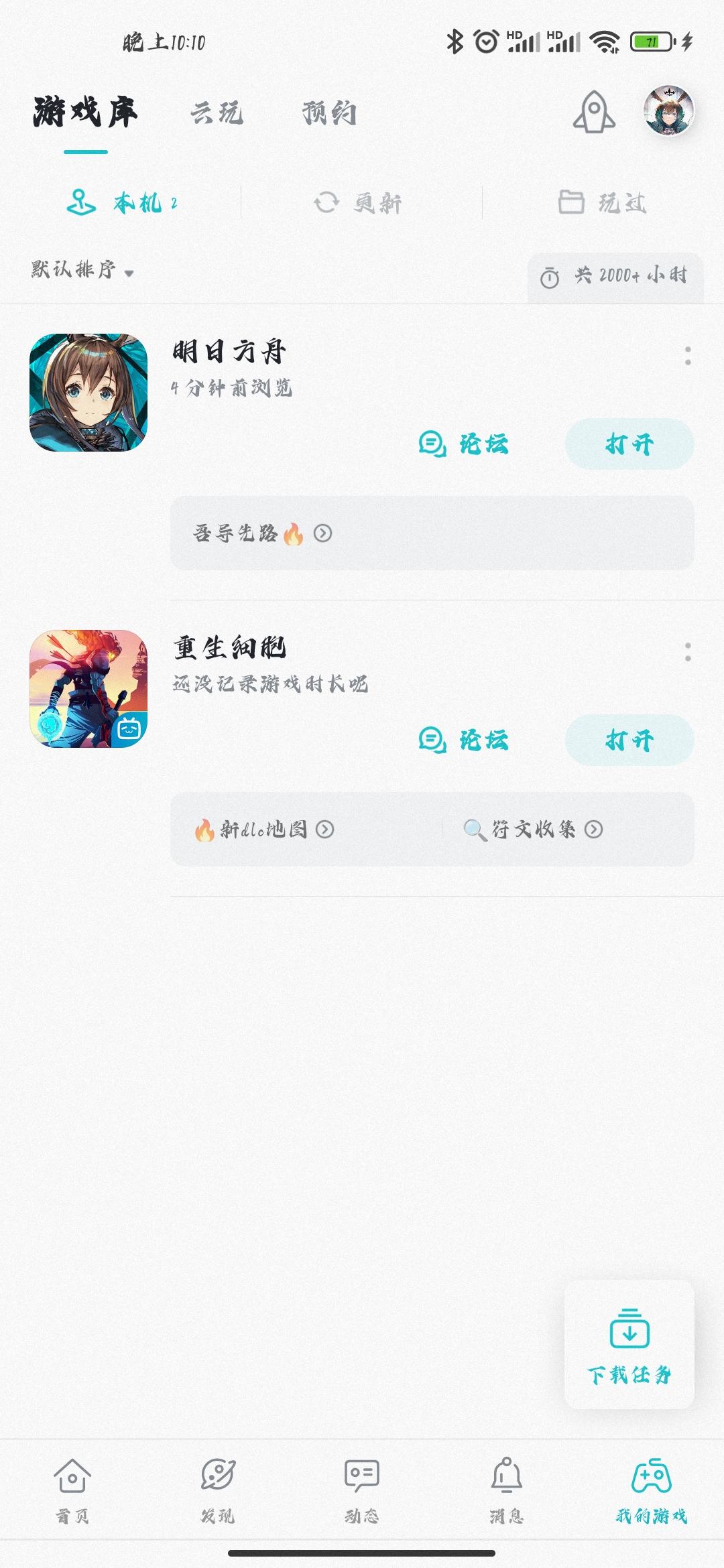Open the 论坛 for 明日方舟
The width and height of the screenshot is (724, 1568).
[x=464, y=444]
